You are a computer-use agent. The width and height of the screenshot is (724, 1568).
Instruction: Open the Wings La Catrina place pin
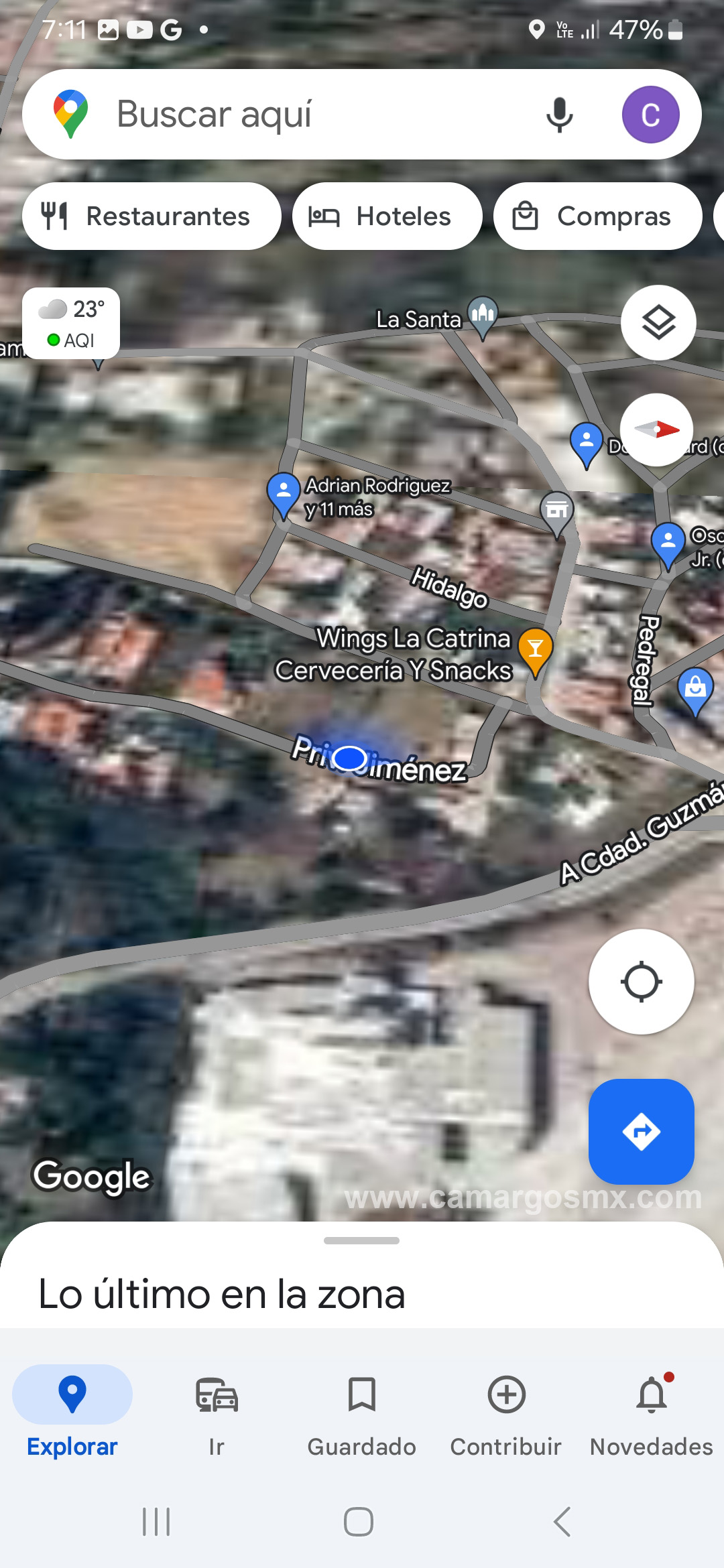[535, 651]
